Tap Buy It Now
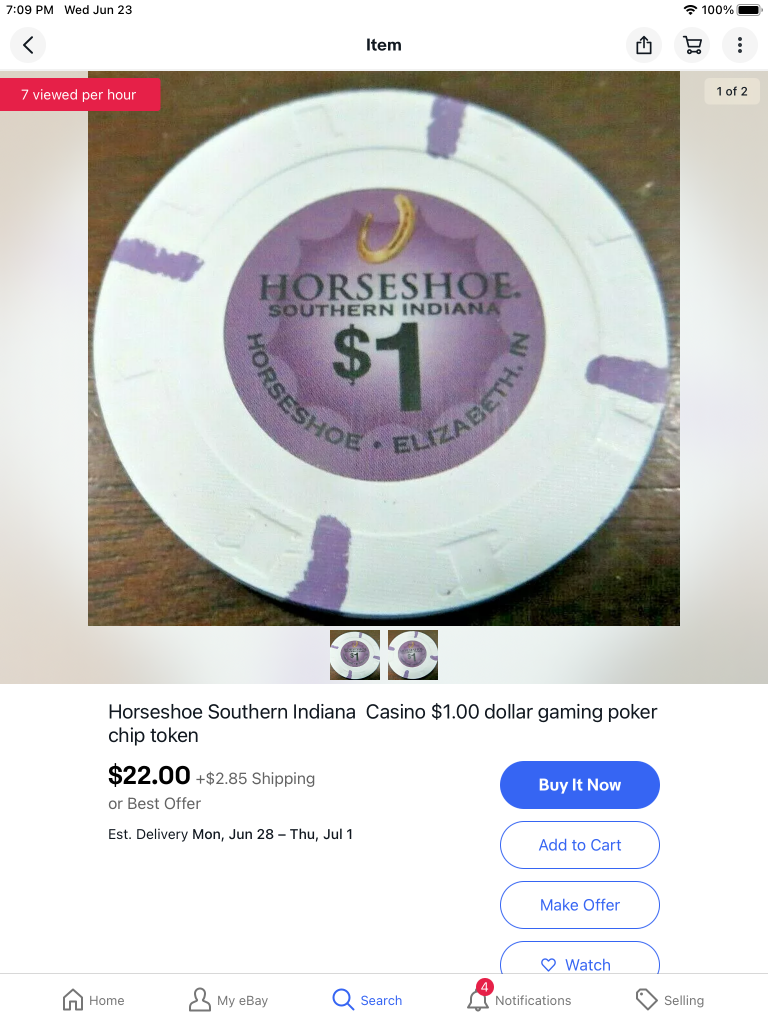Viewport: 768px width, 1024px height. pos(579,785)
